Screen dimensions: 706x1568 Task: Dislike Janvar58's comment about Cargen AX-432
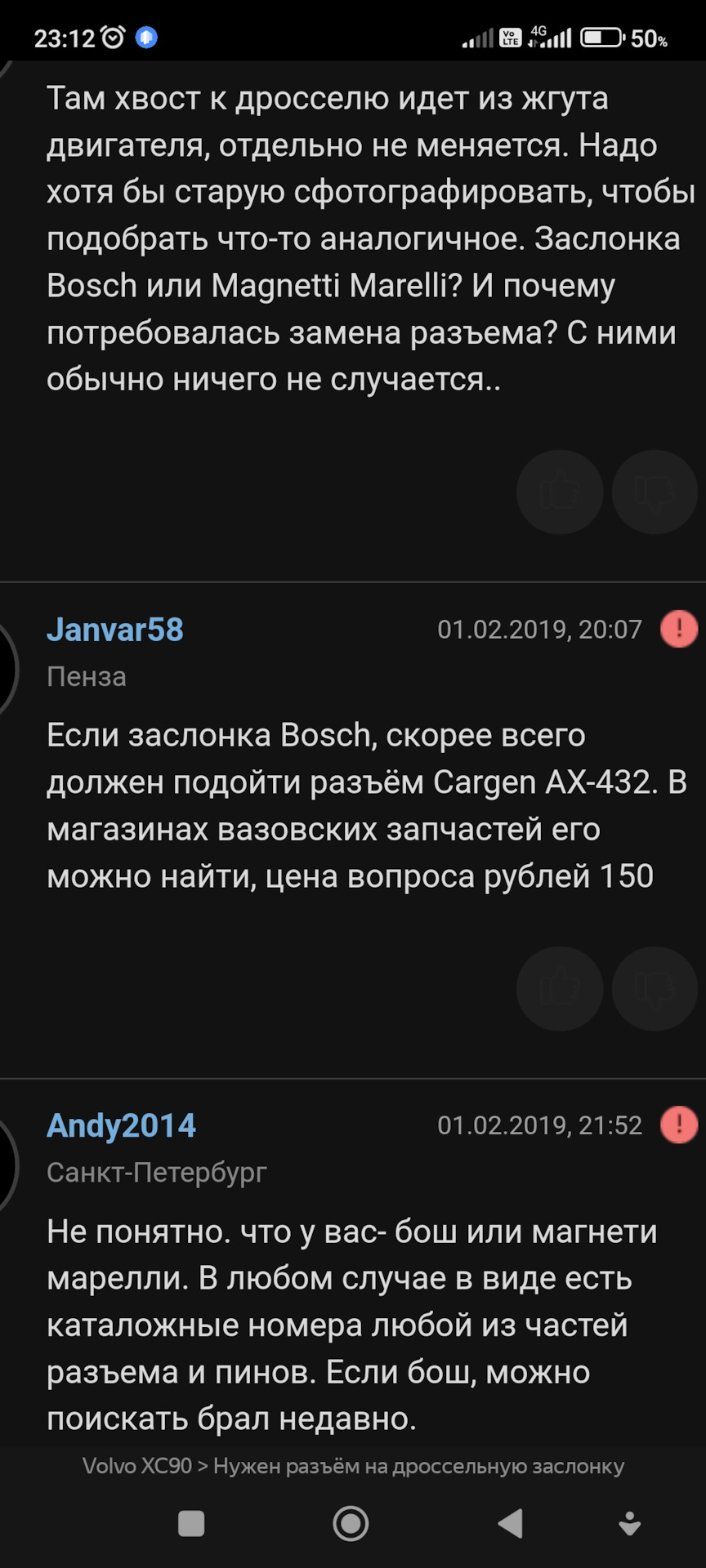click(x=655, y=988)
